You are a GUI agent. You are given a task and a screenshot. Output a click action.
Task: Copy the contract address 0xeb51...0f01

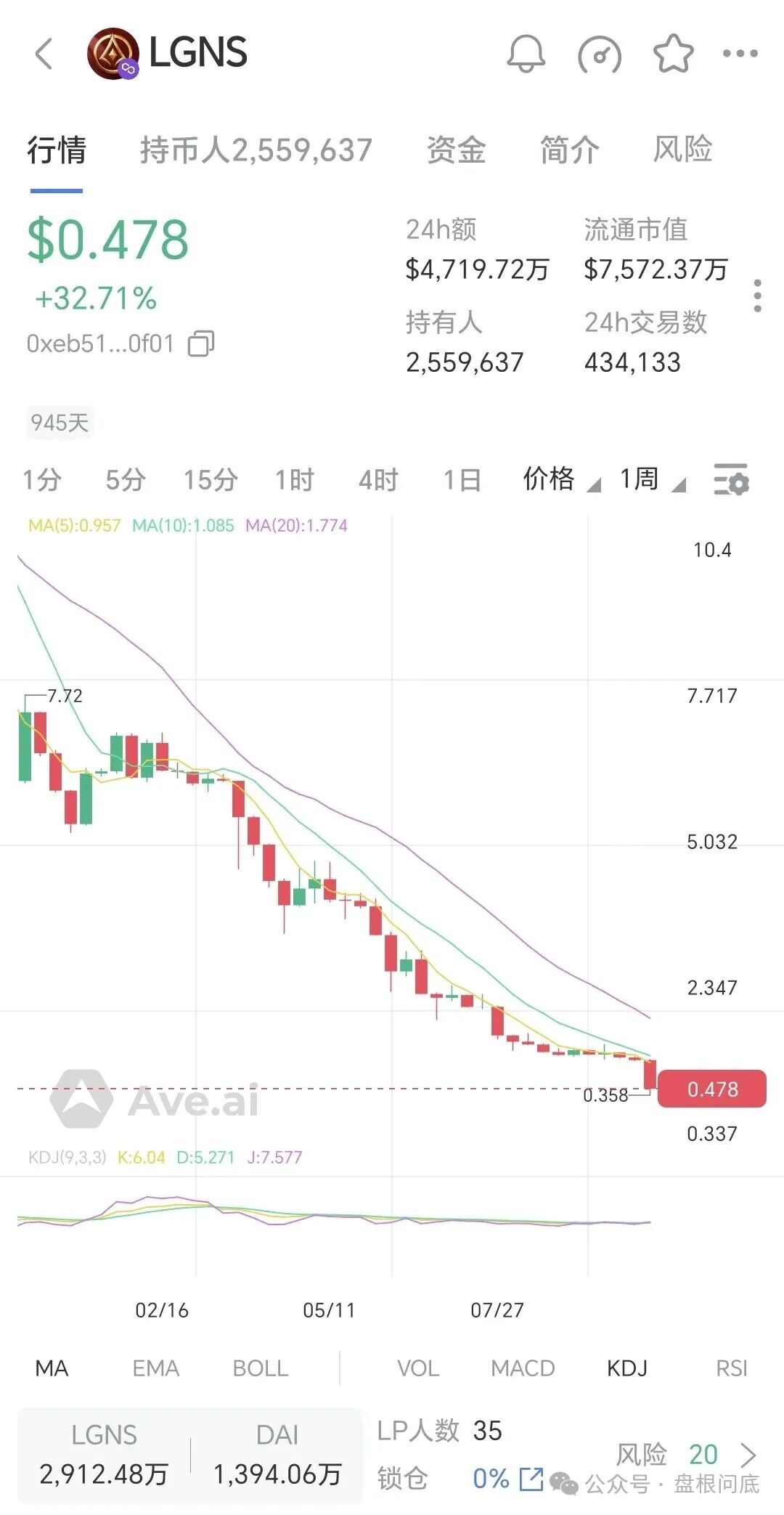coord(201,344)
